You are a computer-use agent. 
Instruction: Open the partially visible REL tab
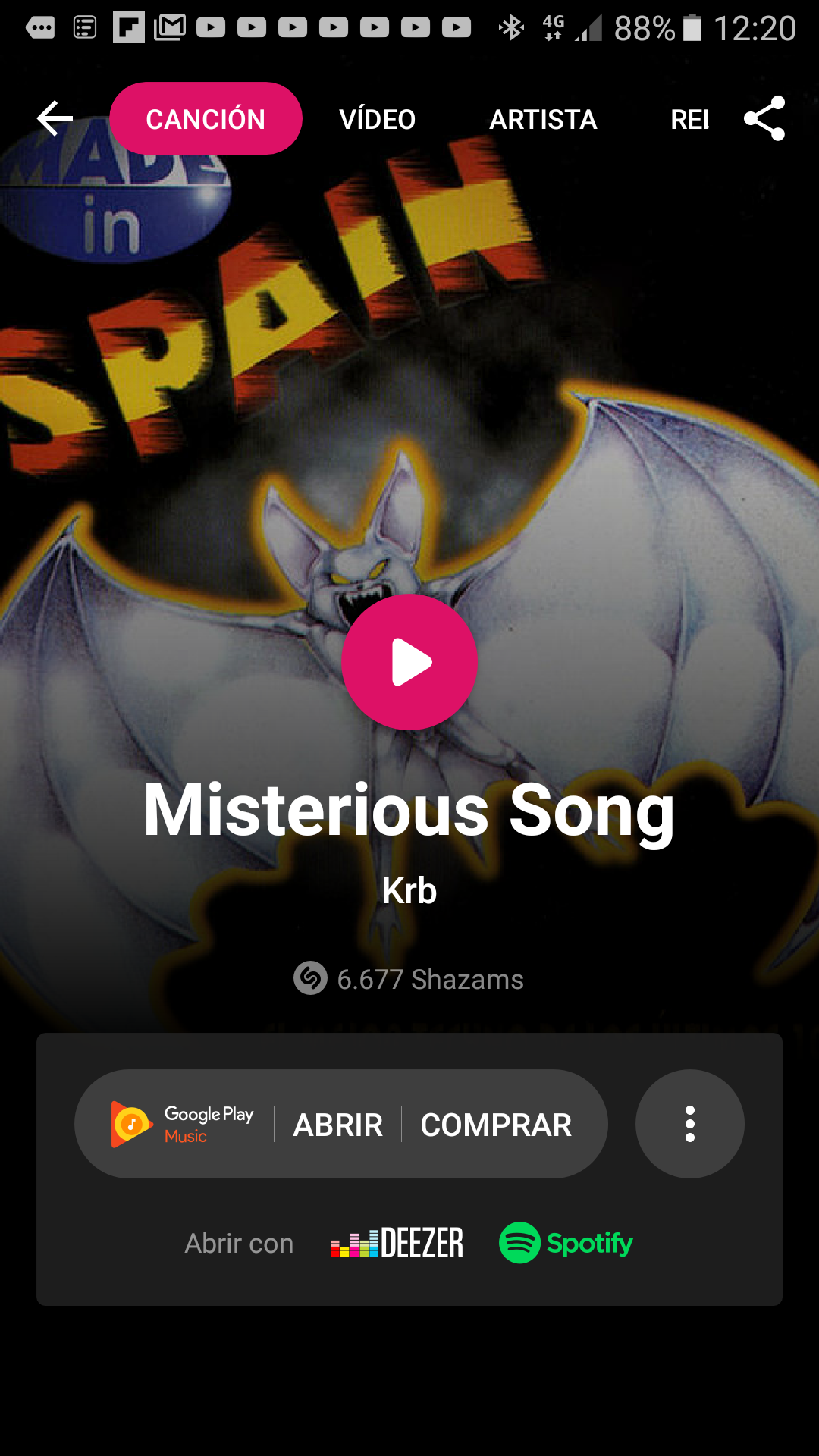(689, 119)
